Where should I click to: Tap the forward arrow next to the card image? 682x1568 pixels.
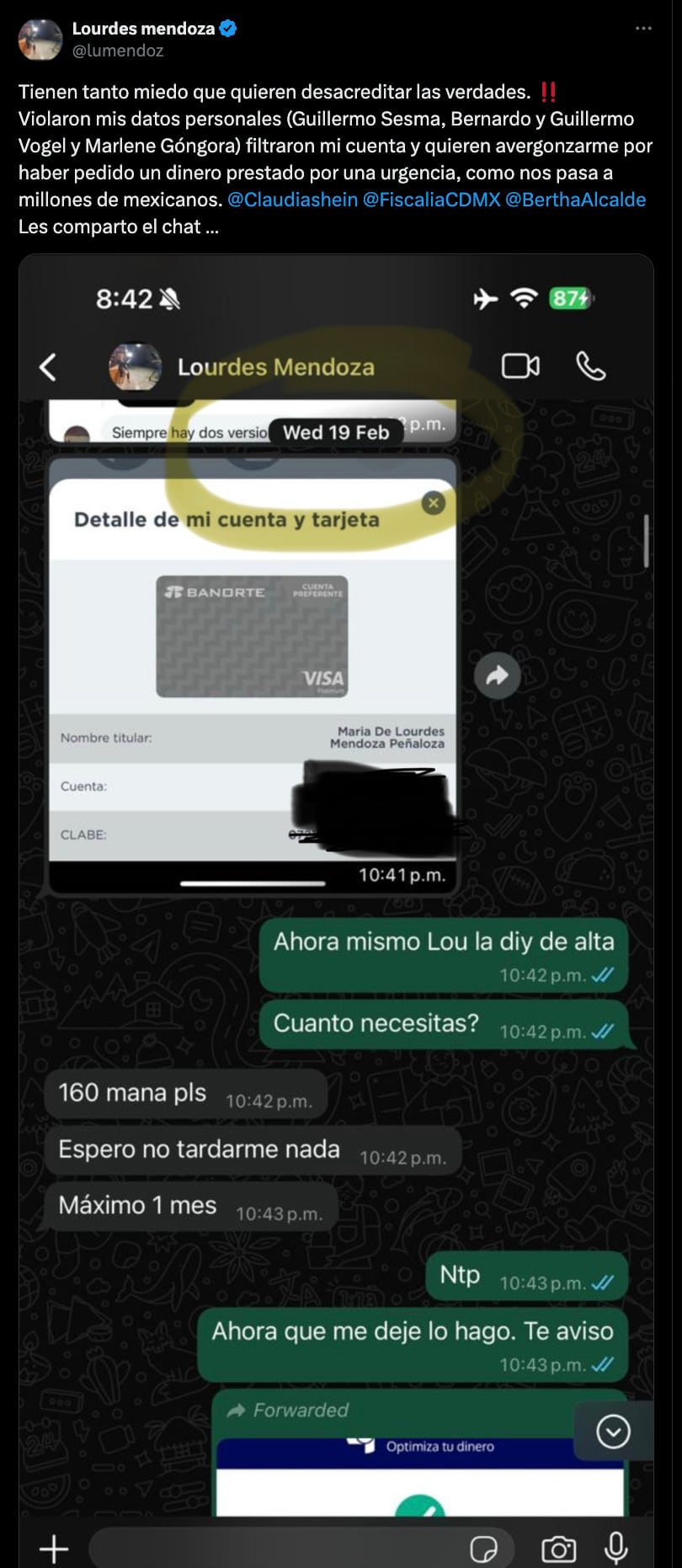click(498, 676)
